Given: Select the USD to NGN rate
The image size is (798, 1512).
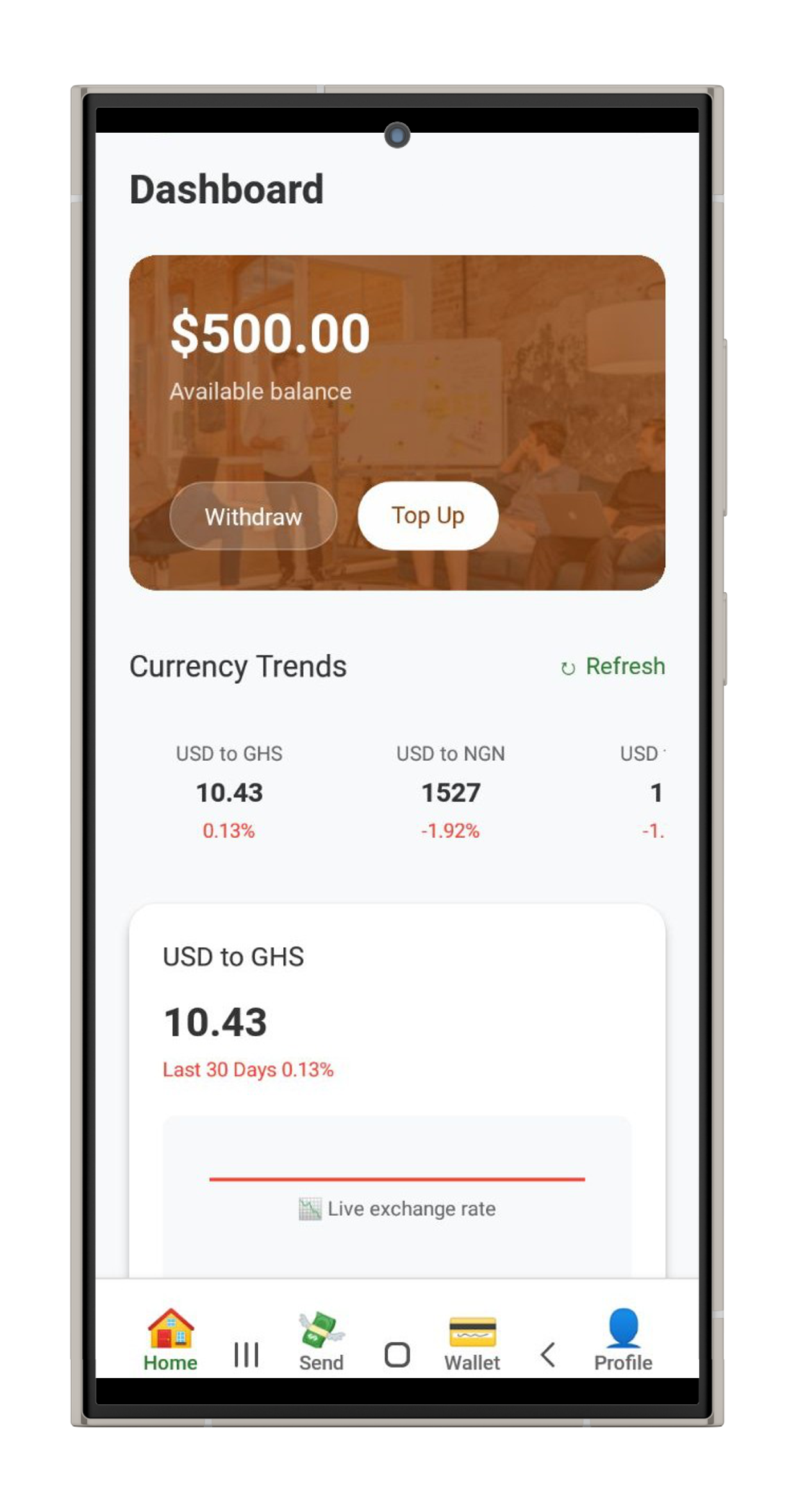Looking at the screenshot, I should pos(450,792).
